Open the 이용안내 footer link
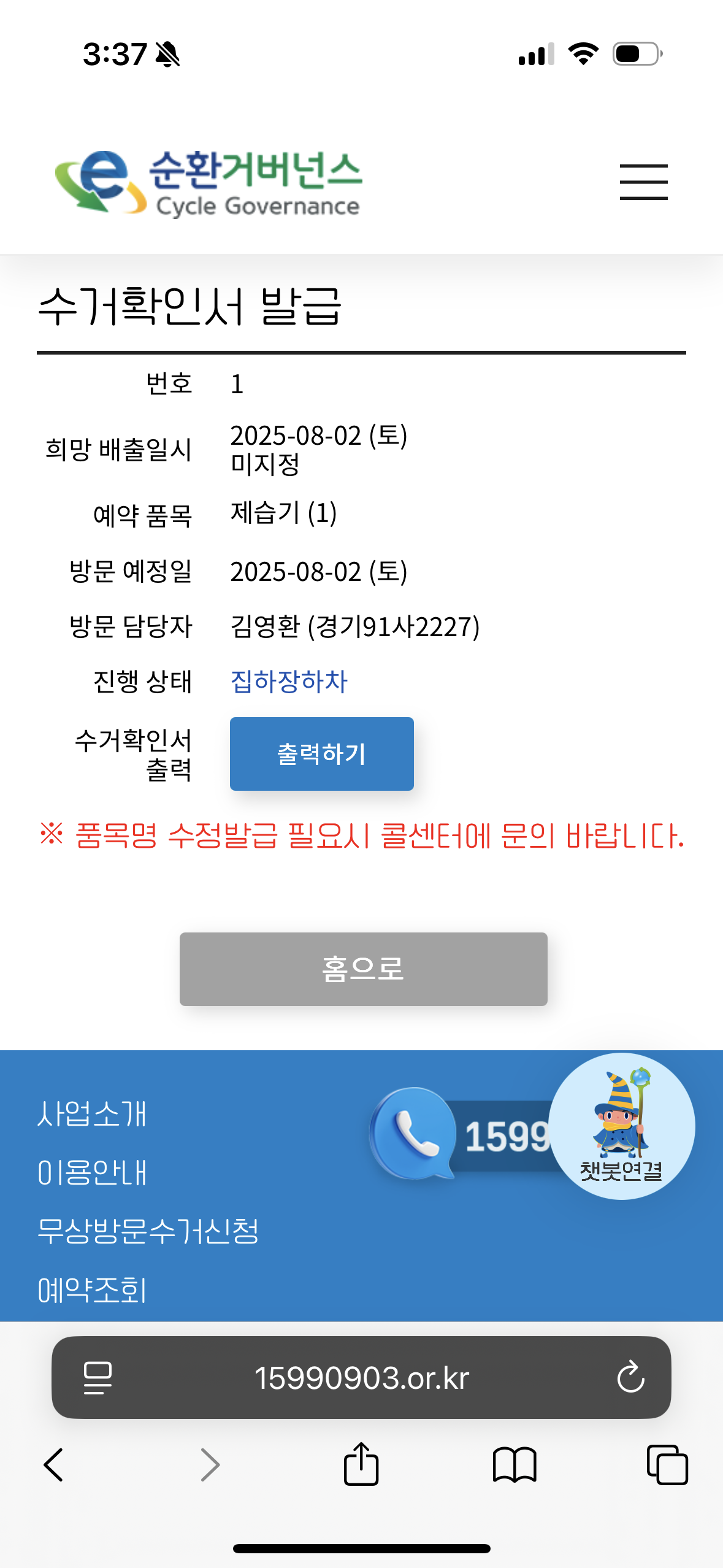This screenshot has width=723, height=1568. 92,1172
